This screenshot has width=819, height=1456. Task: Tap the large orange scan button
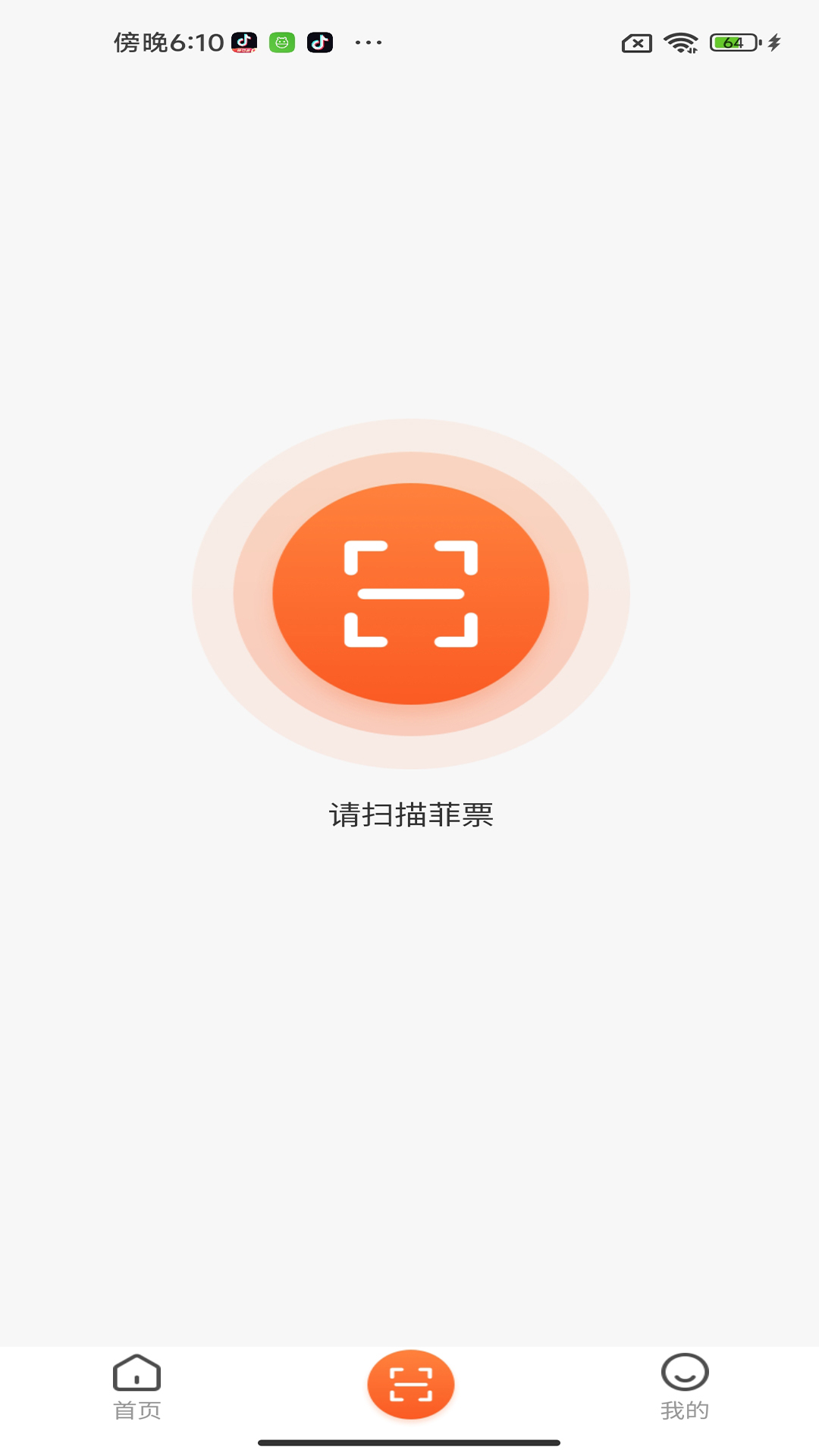pos(410,594)
